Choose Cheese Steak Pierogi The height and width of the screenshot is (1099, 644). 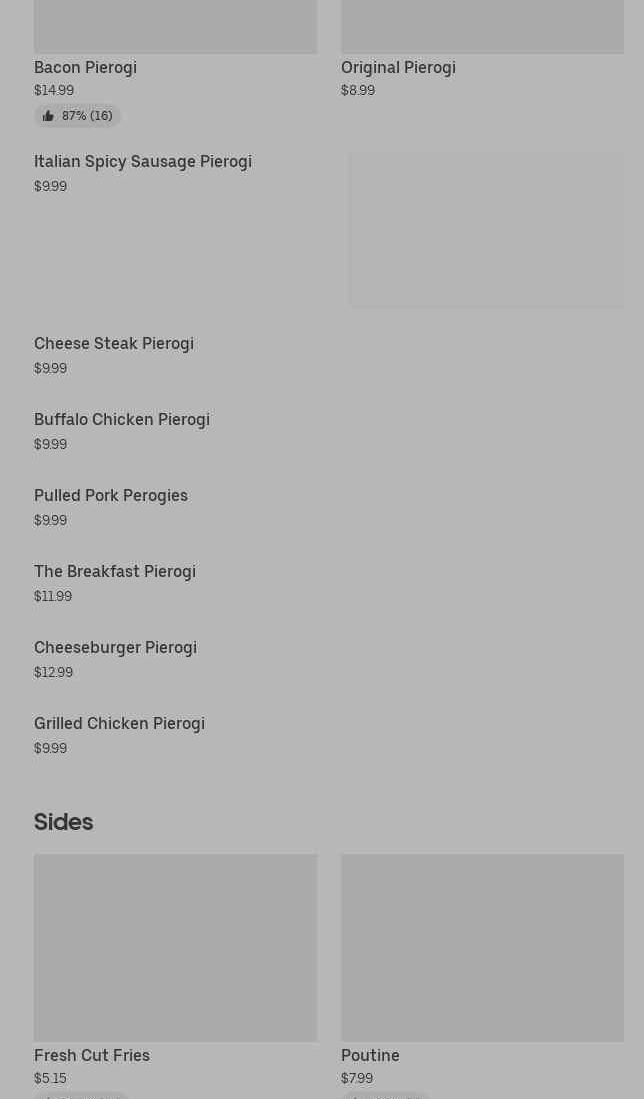pos(114,343)
